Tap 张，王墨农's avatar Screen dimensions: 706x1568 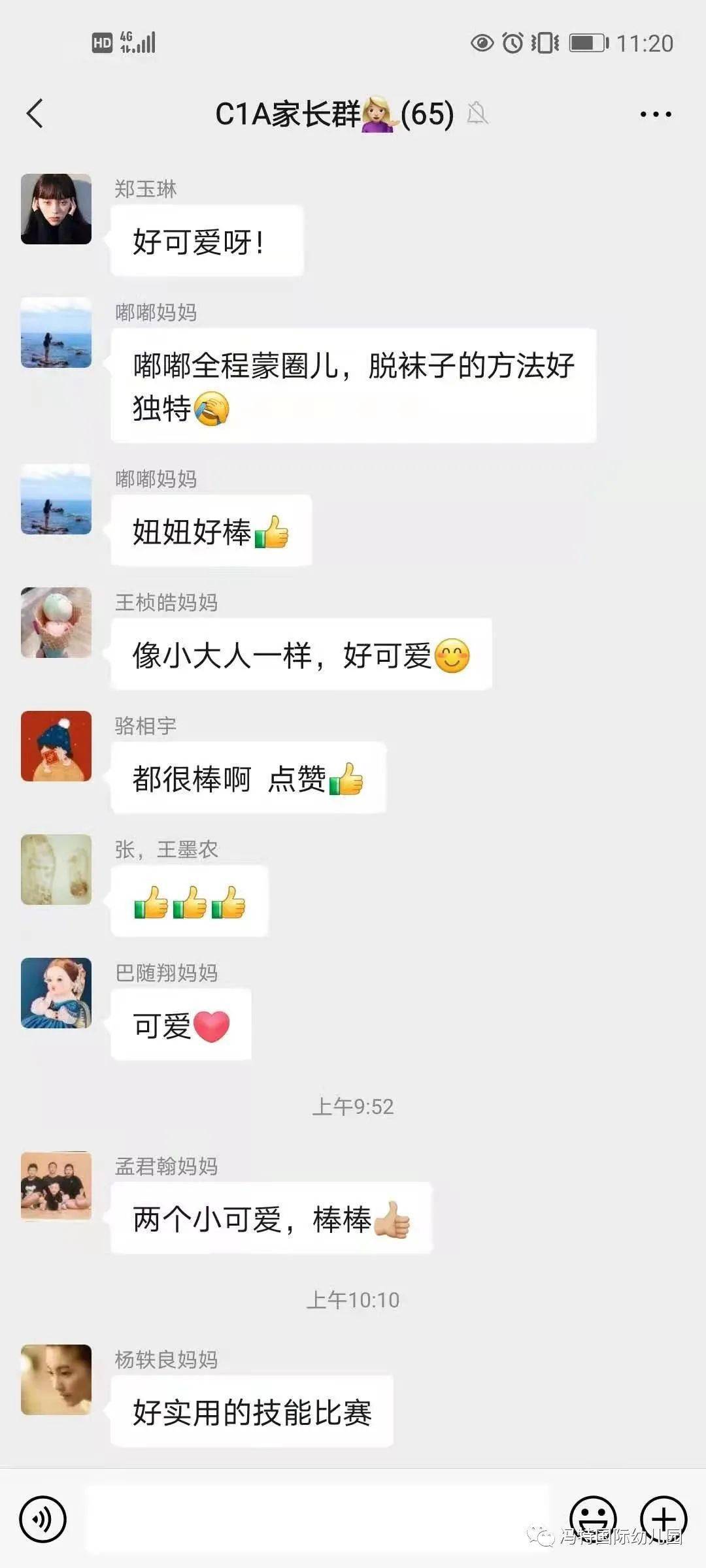click(x=56, y=870)
